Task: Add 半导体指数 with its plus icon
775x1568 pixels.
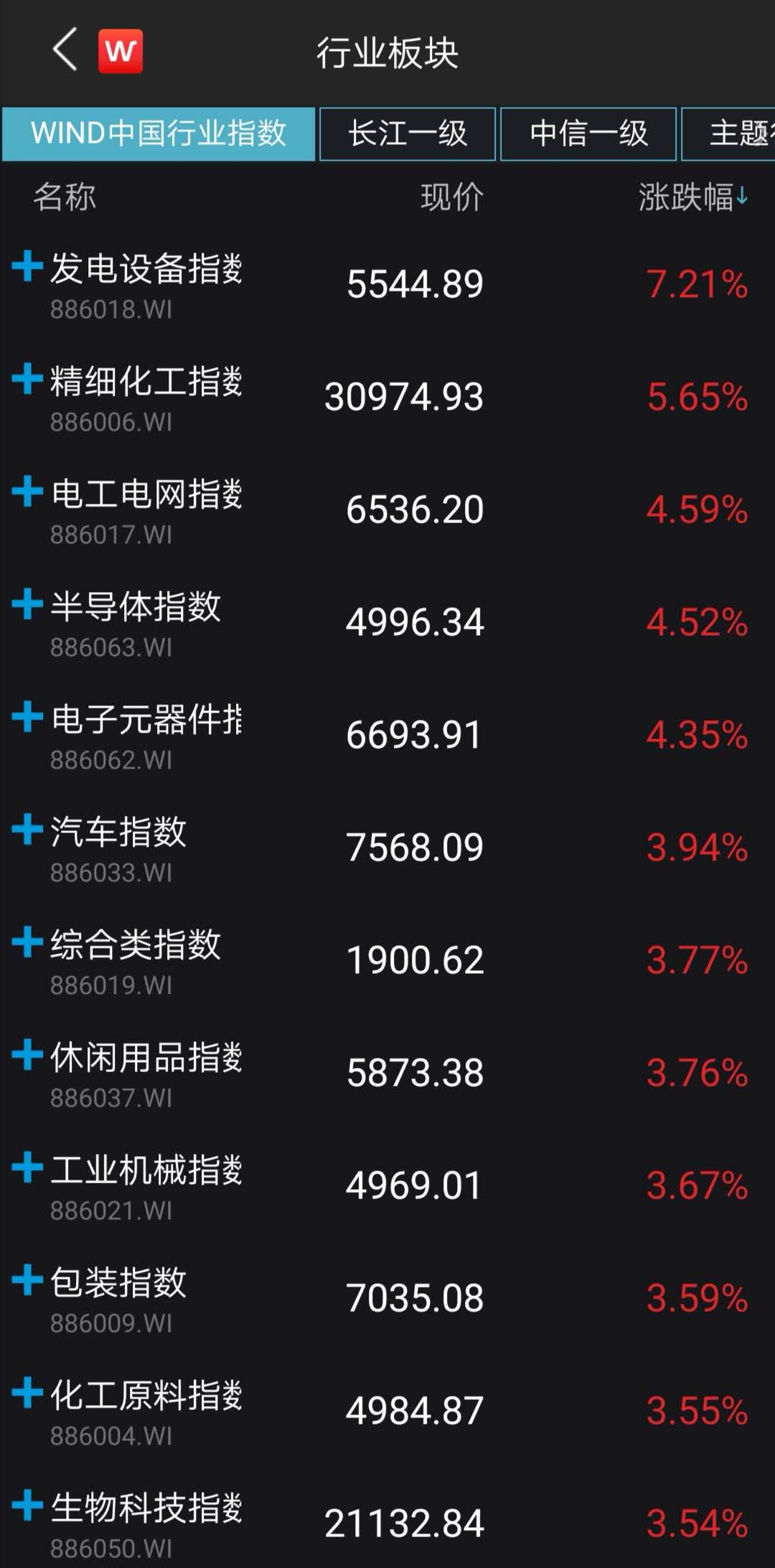Action: (27, 604)
